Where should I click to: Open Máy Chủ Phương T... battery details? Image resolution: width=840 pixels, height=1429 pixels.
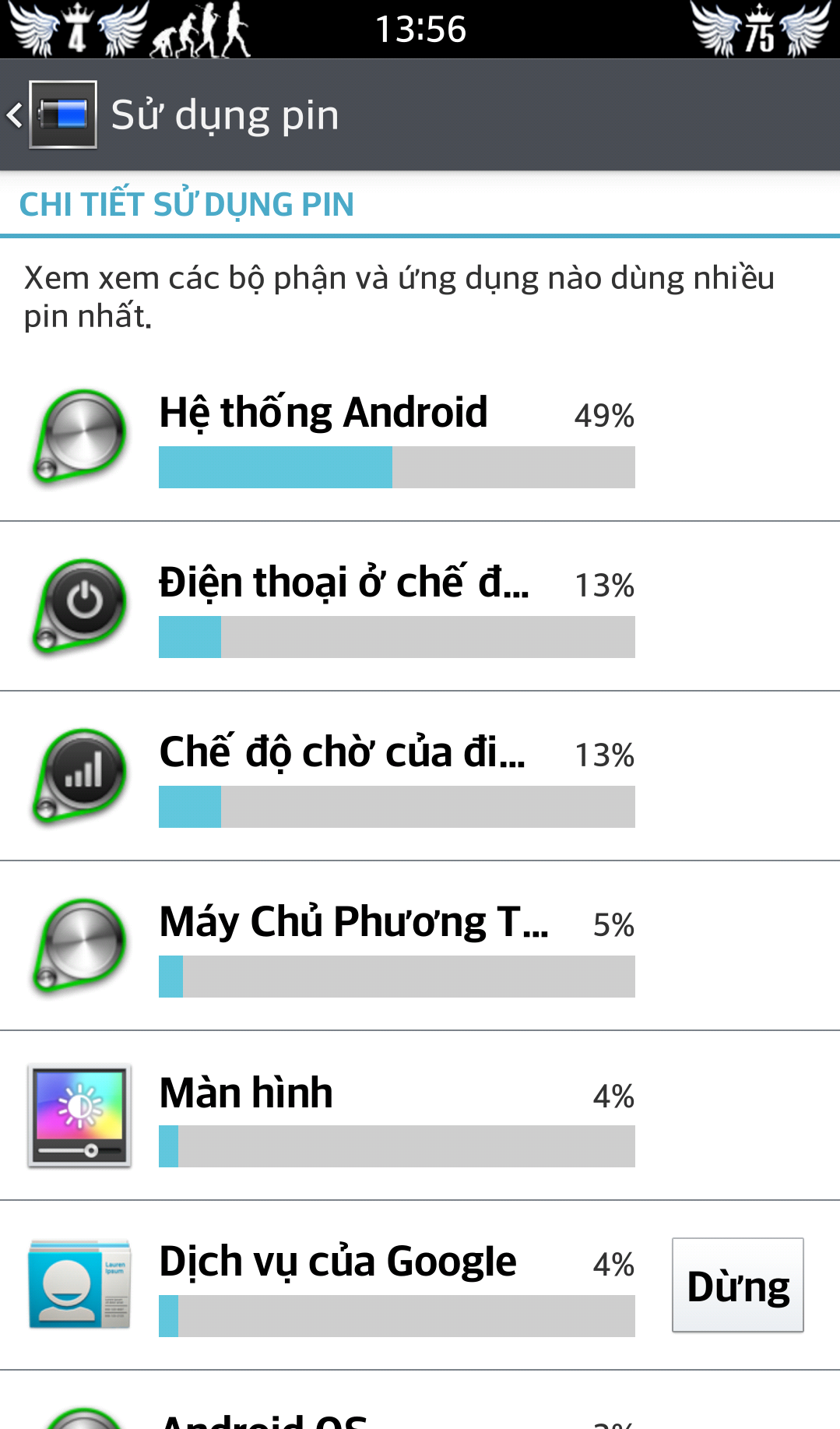(420, 946)
